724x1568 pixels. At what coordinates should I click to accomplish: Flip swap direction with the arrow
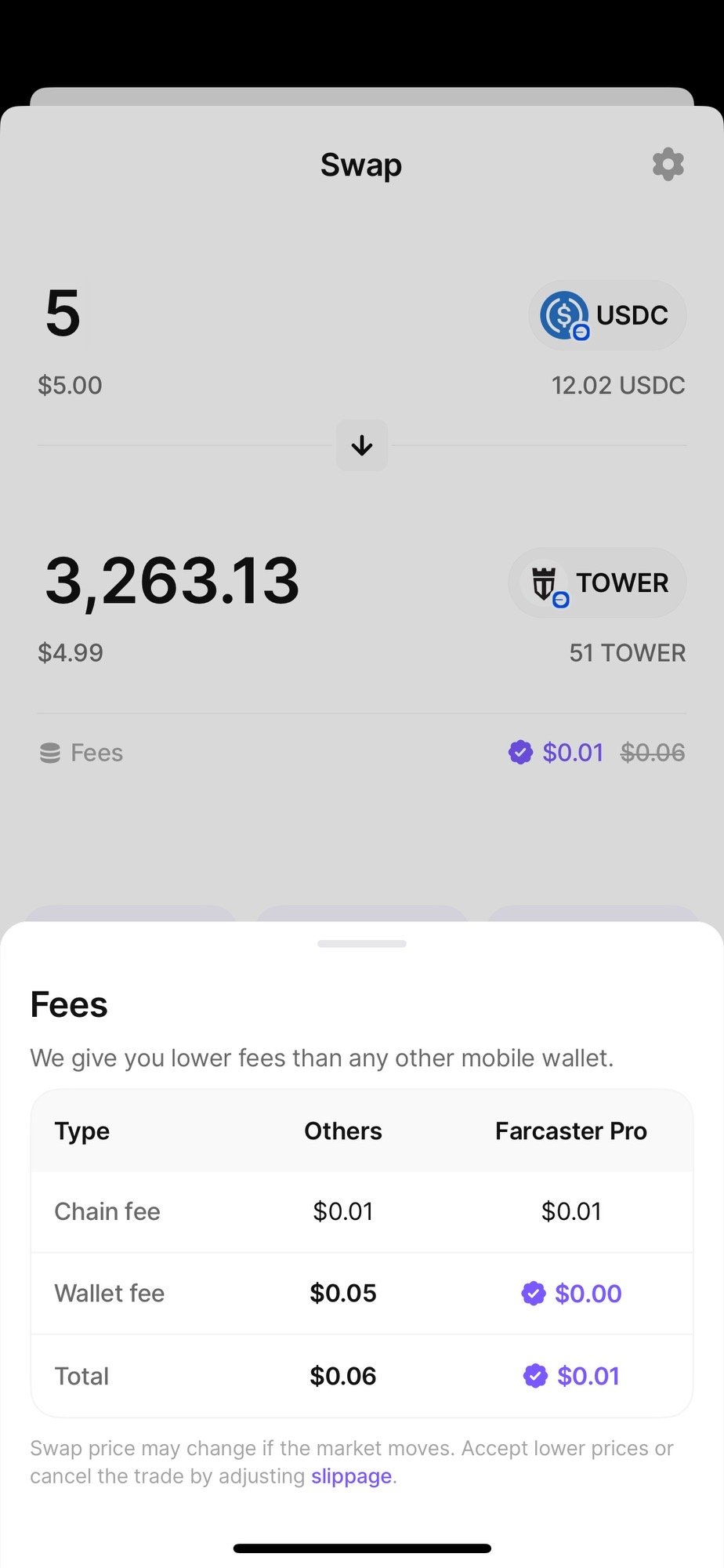(362, 445)
